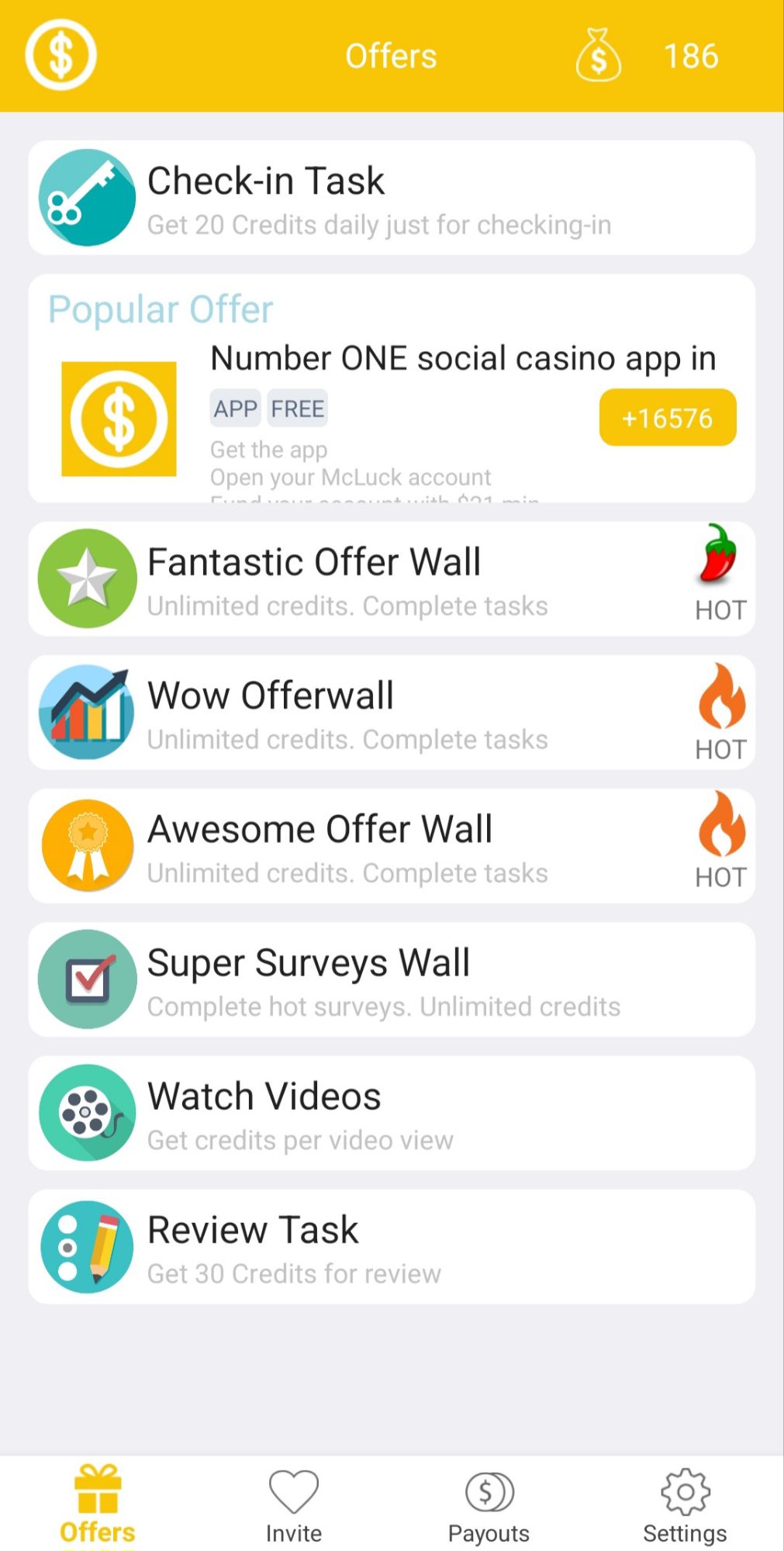Switch to the Payouts tab

click(489, 1503)
